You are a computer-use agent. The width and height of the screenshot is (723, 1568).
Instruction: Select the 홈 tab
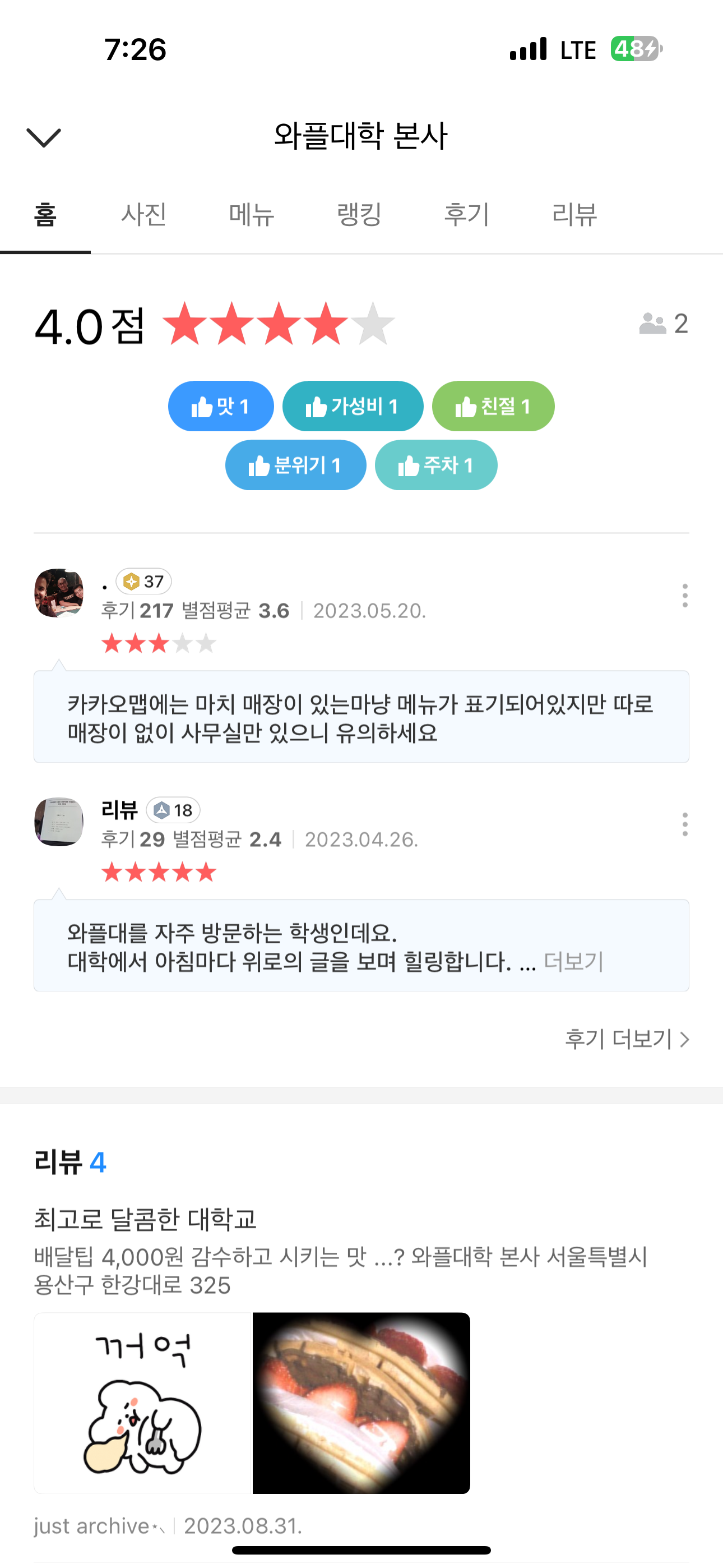point(45,215)
